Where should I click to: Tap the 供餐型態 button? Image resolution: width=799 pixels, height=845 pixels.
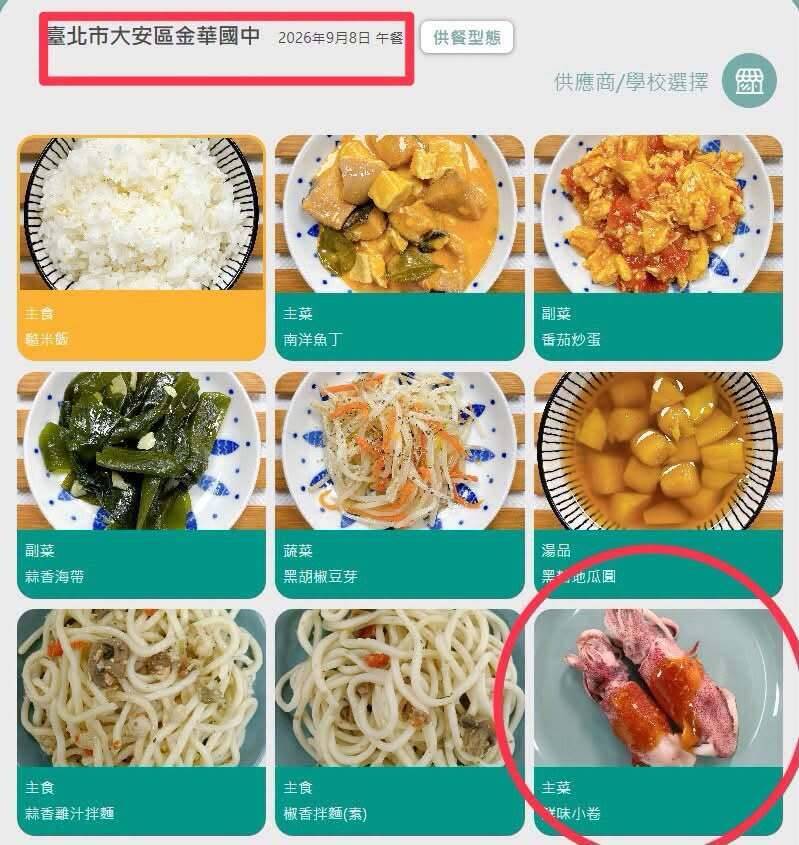coord(467,37)
